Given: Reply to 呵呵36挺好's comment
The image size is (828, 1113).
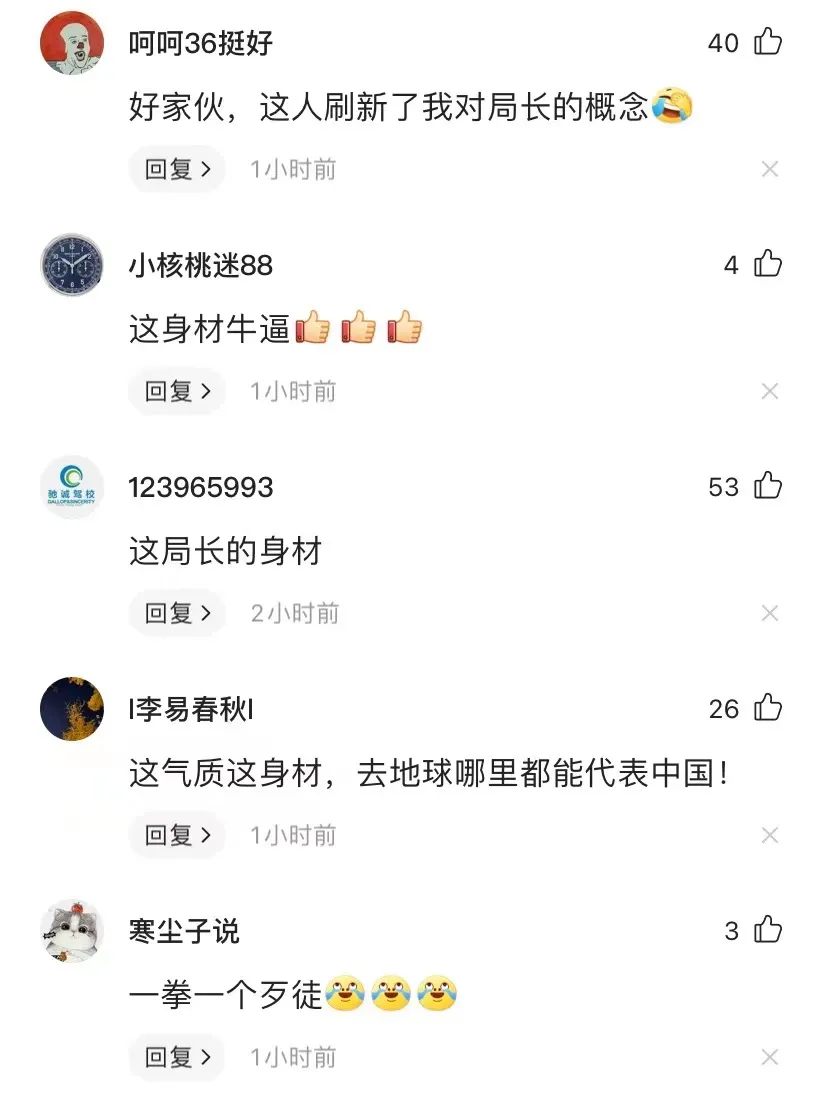Looking at the screenshot, I should [x=178, y=169].
